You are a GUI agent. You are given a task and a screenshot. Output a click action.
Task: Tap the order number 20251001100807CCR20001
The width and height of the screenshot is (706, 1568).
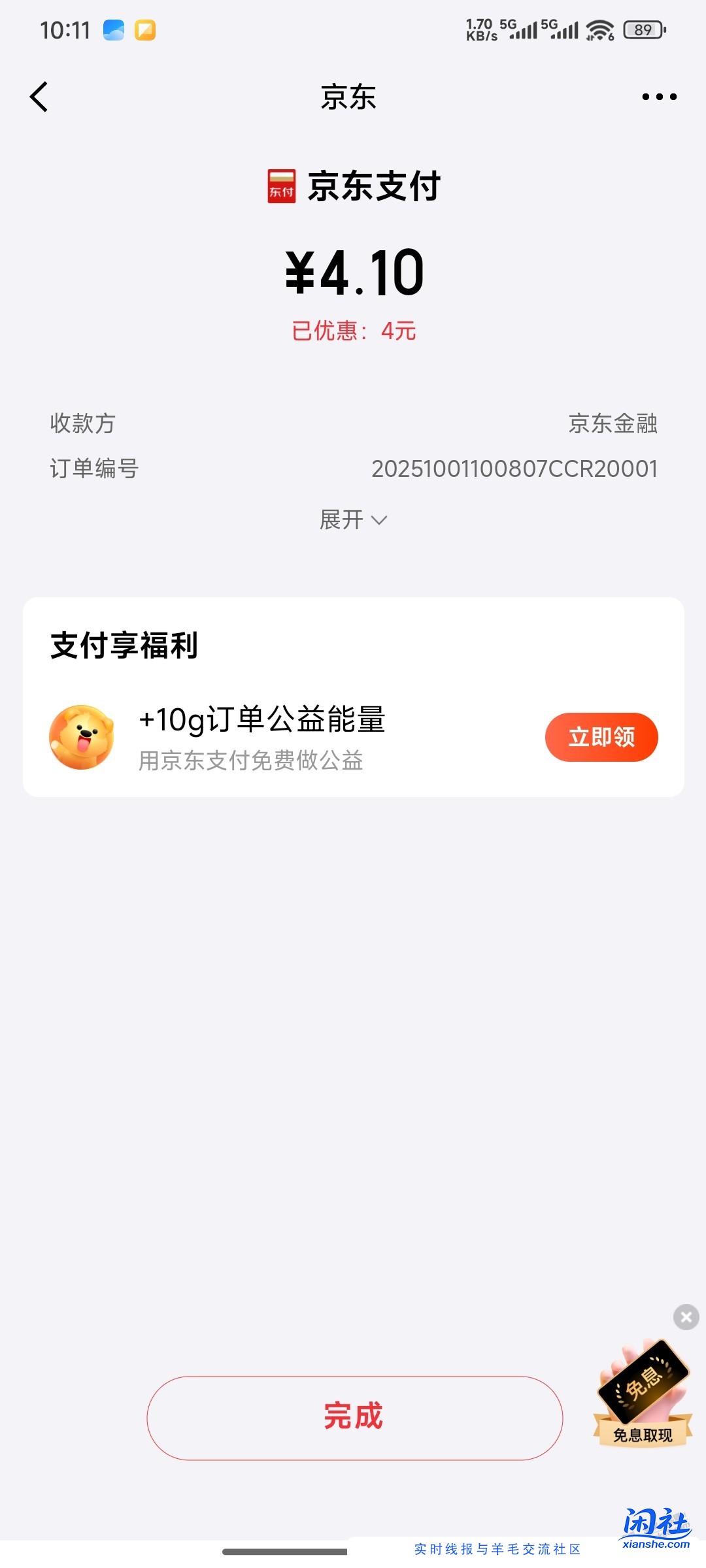click(515, 467)
